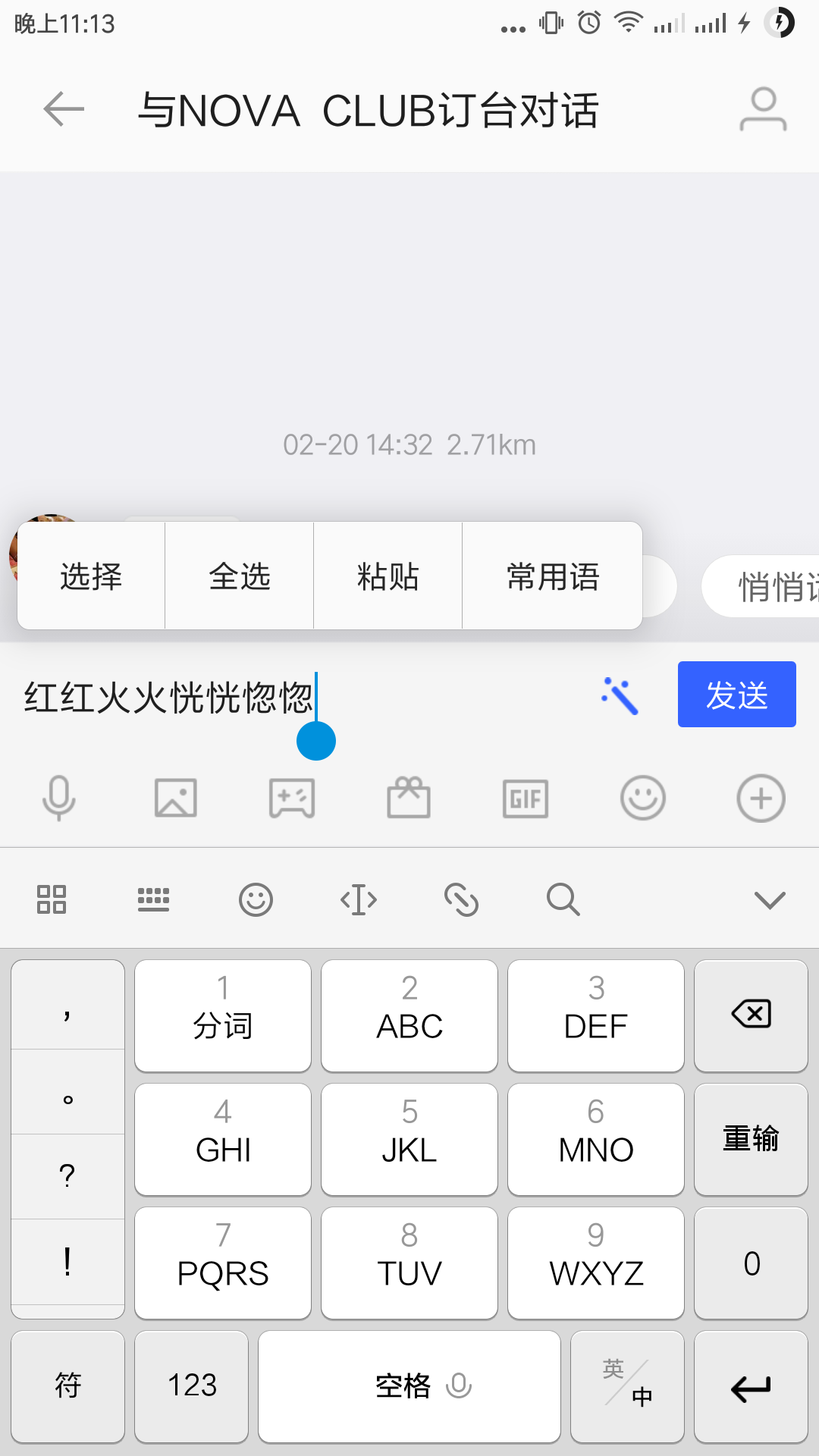Open the contact profile icon
The width and height of the screenshot is (819, 1456).
[763, 110]
